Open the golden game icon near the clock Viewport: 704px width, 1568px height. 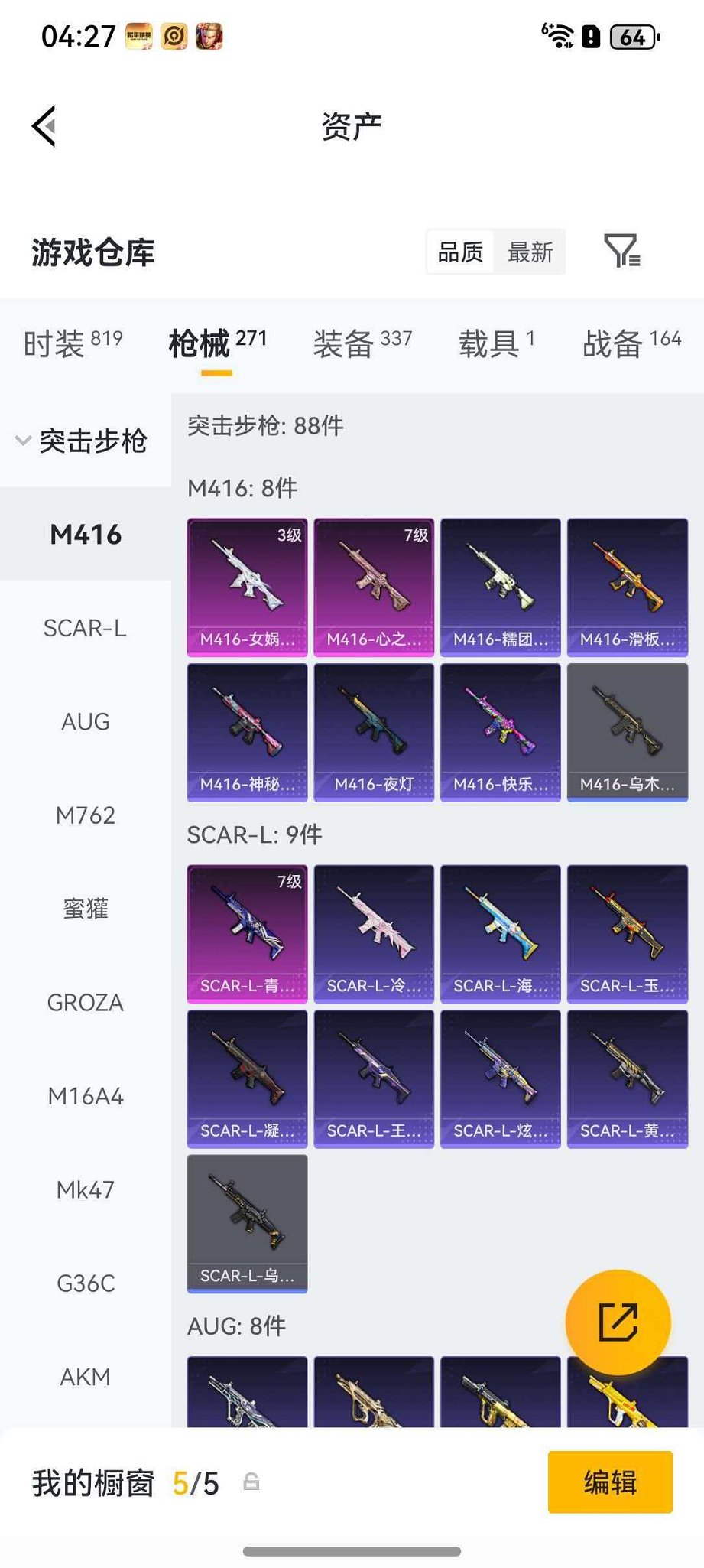point(174,35)
